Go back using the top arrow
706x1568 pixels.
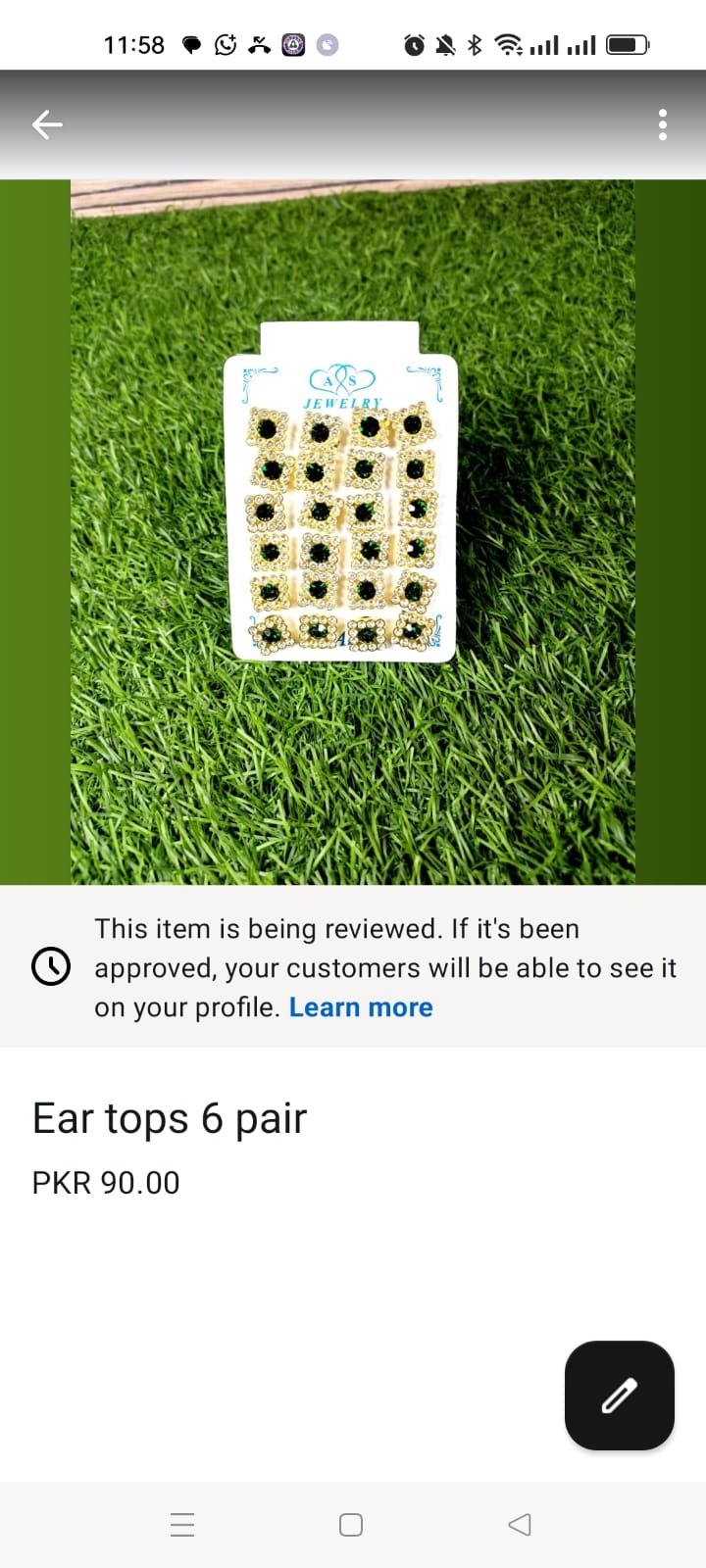point(47,124)
